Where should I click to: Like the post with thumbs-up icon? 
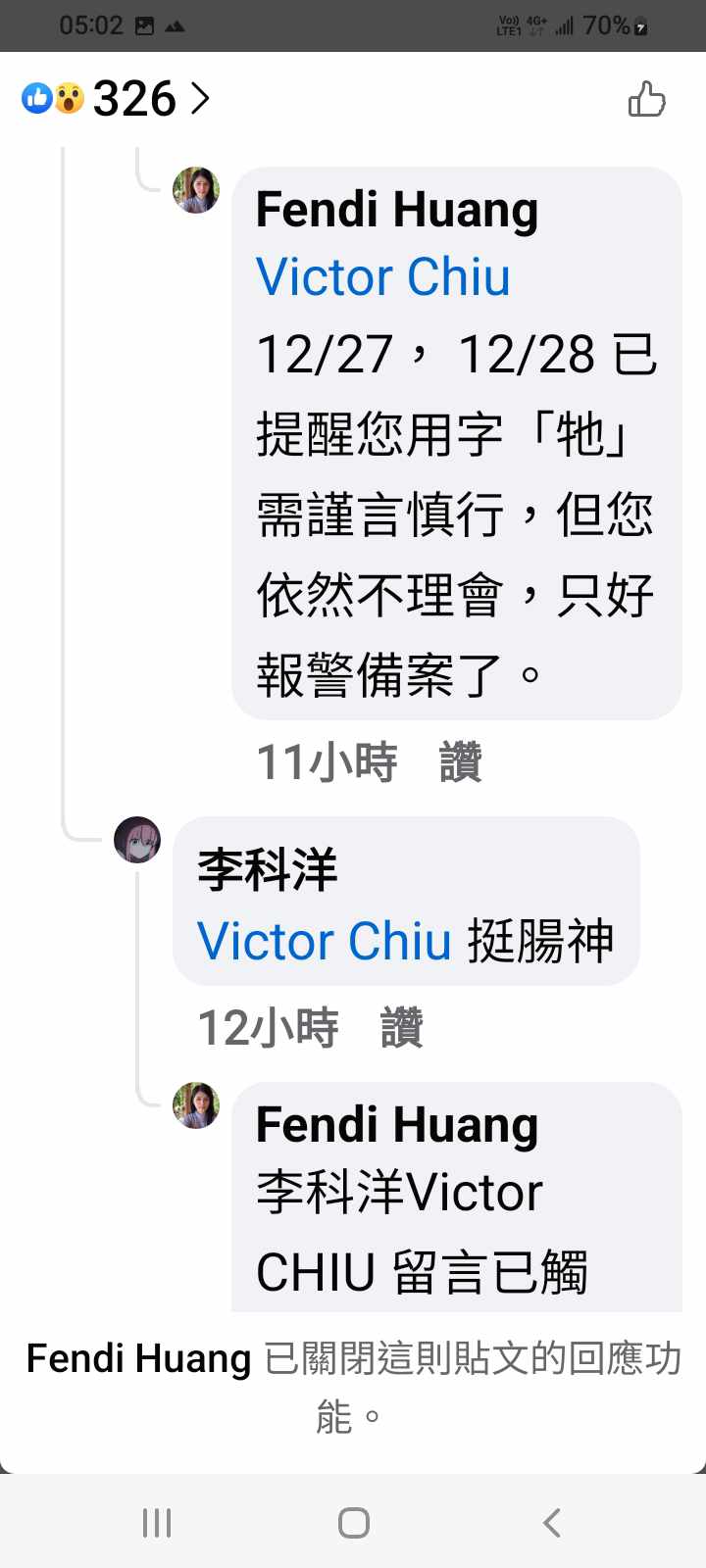click(646, 99)
